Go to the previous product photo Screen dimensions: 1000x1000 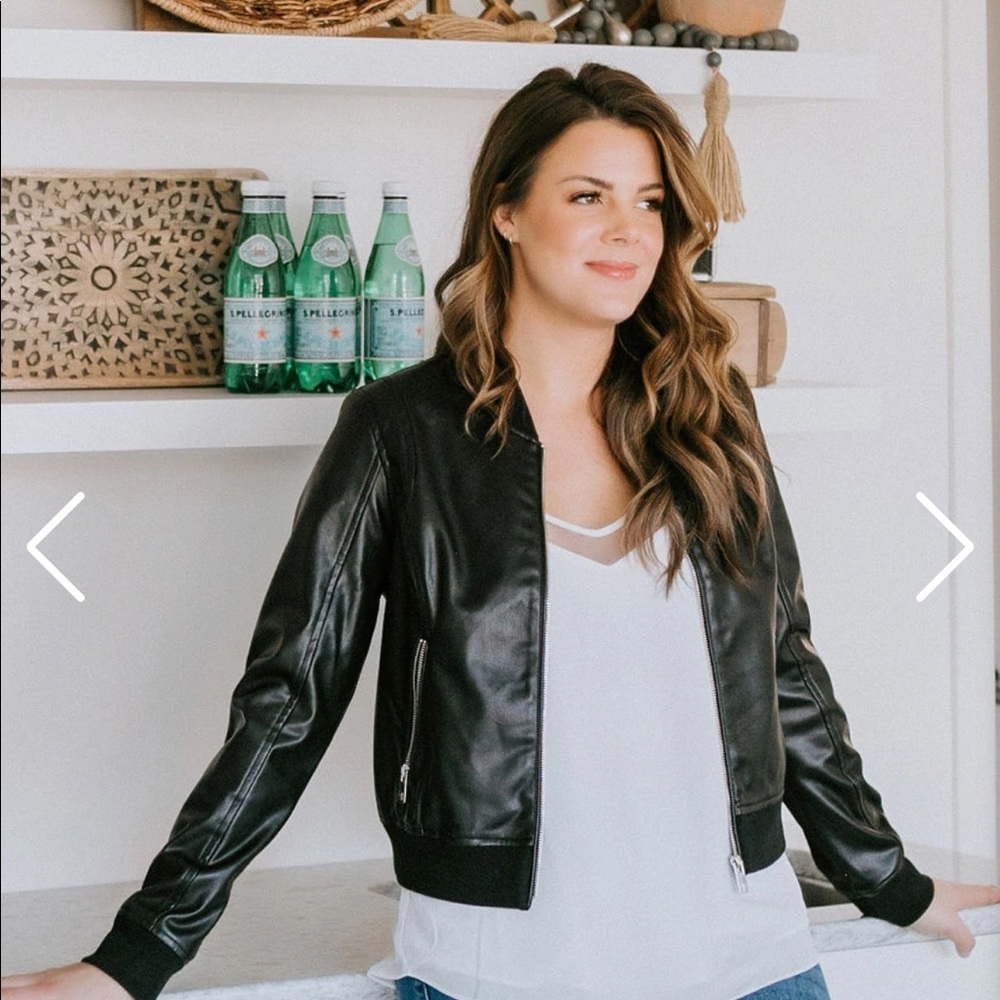click(x=56, y=547)
